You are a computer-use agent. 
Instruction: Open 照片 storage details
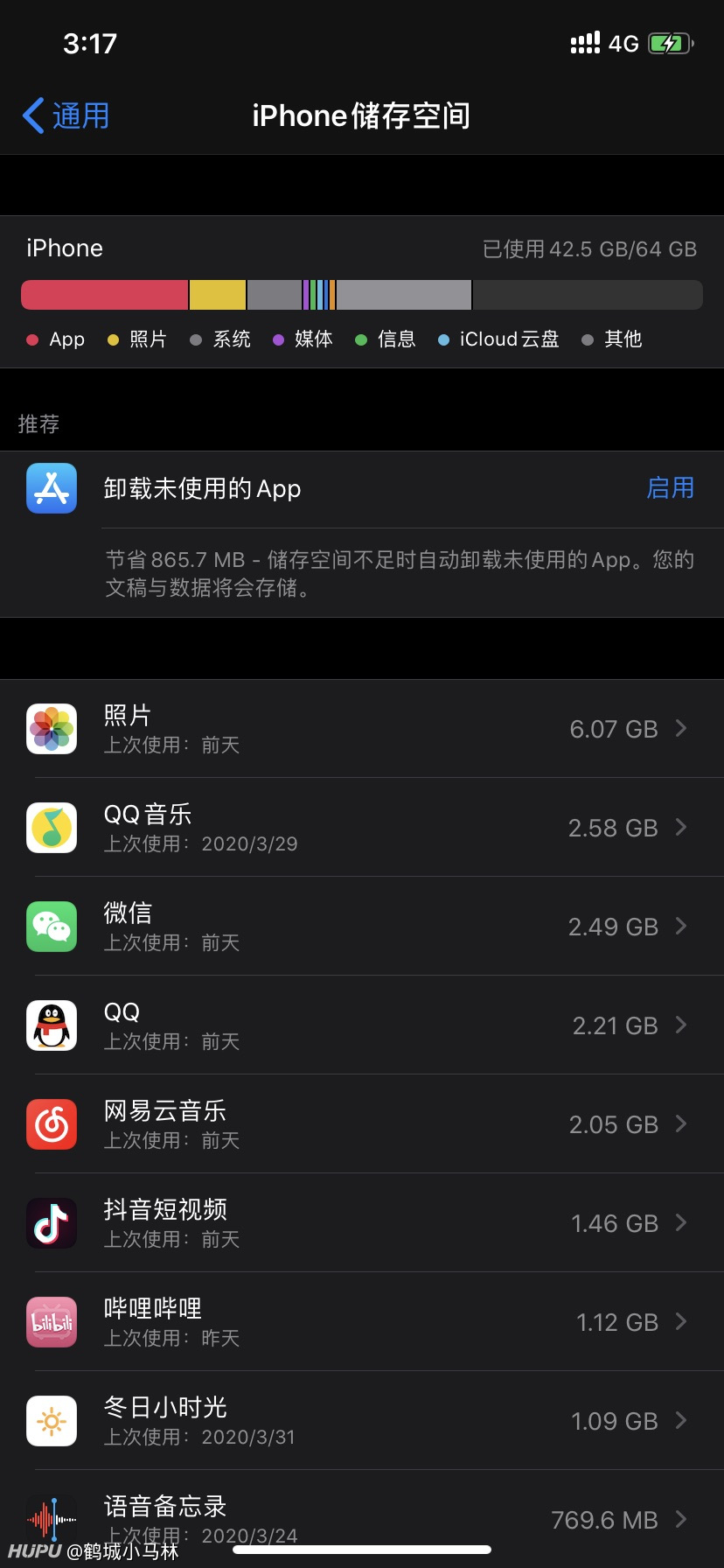click(x=362, y=729)
